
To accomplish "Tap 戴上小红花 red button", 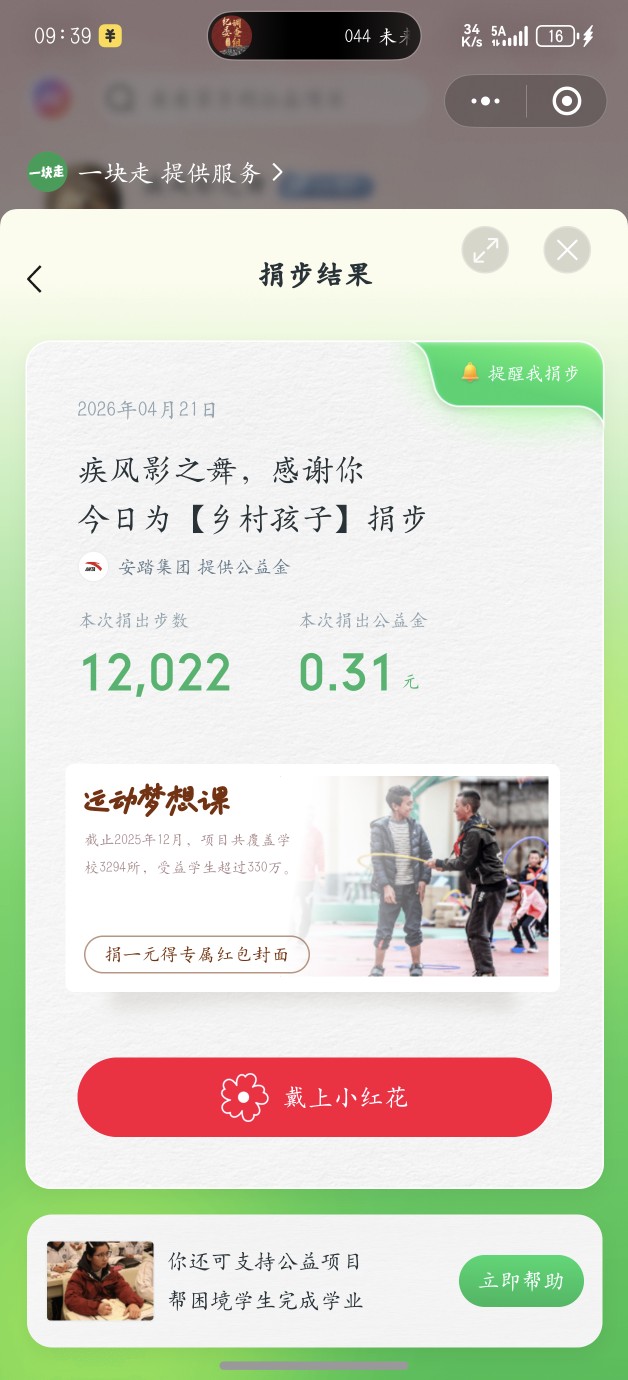I will point(314,1097).
